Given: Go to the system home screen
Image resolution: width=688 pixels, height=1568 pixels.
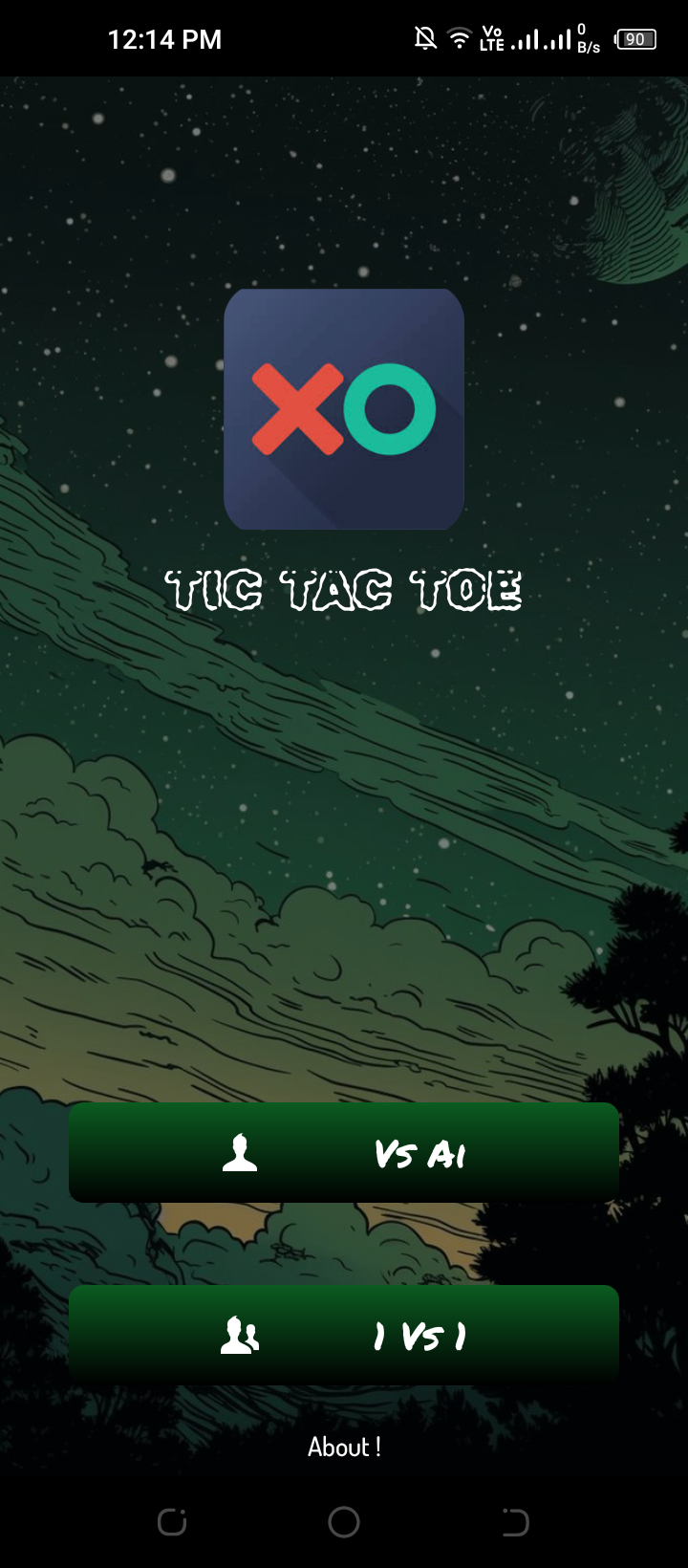Looking at the screenshot, I should [344, 1522].
